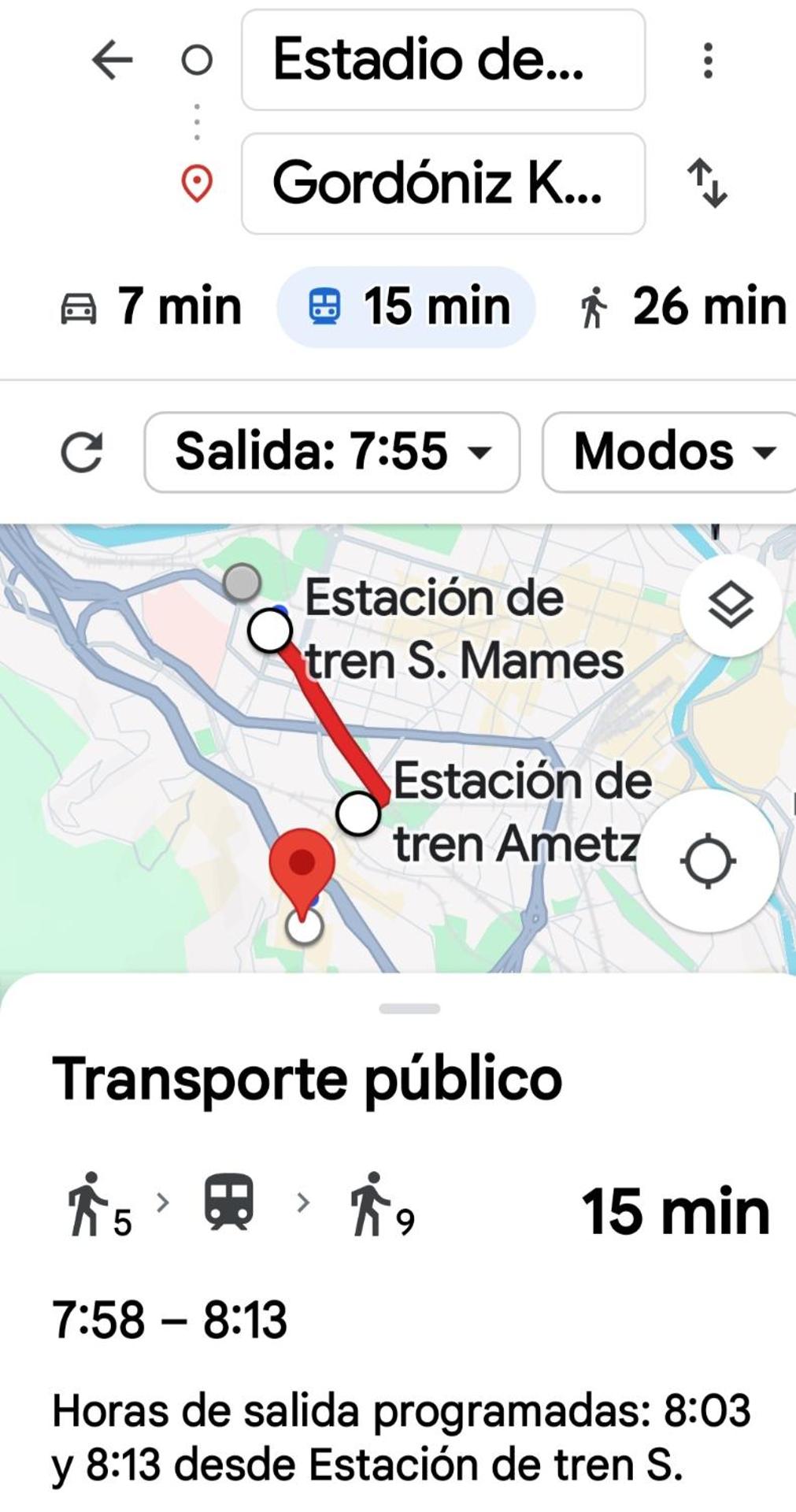This screenshot has width=796, height=1512.
Task: Select the public transport tab, 15 min
Action: pos(406,306)
